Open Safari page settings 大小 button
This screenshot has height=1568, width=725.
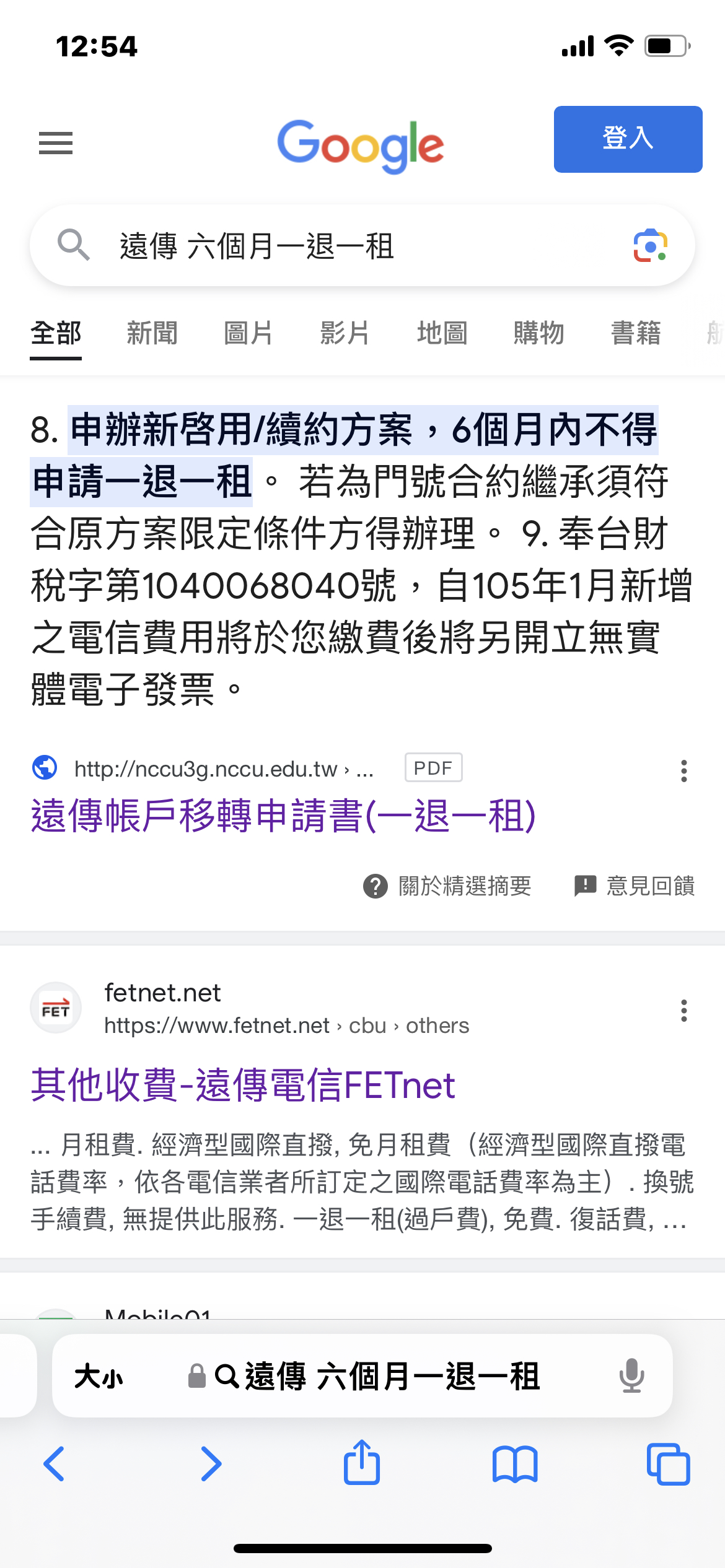pyautogui.click(x=99, y=1377)
